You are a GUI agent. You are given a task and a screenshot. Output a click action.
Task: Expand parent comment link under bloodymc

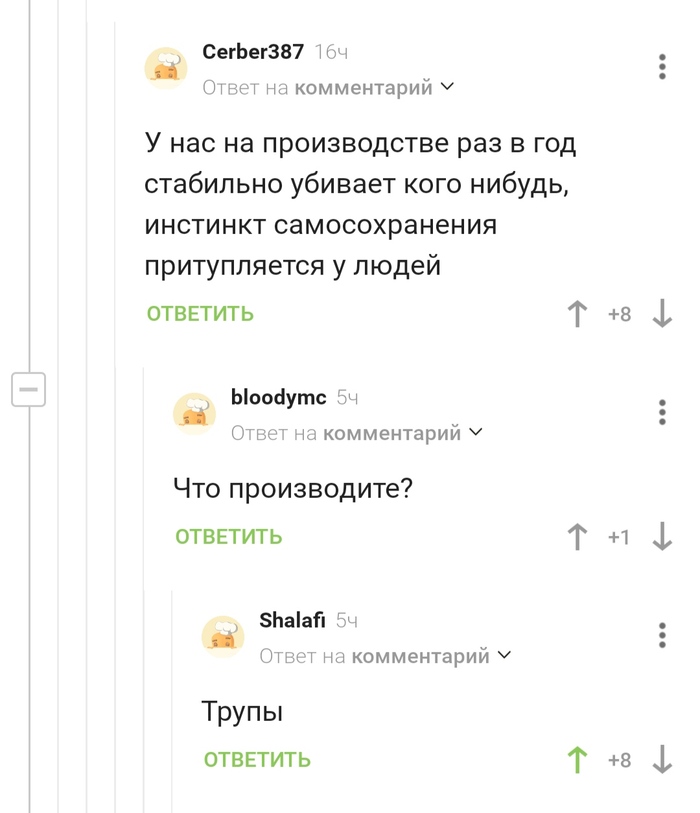point(356,432)
